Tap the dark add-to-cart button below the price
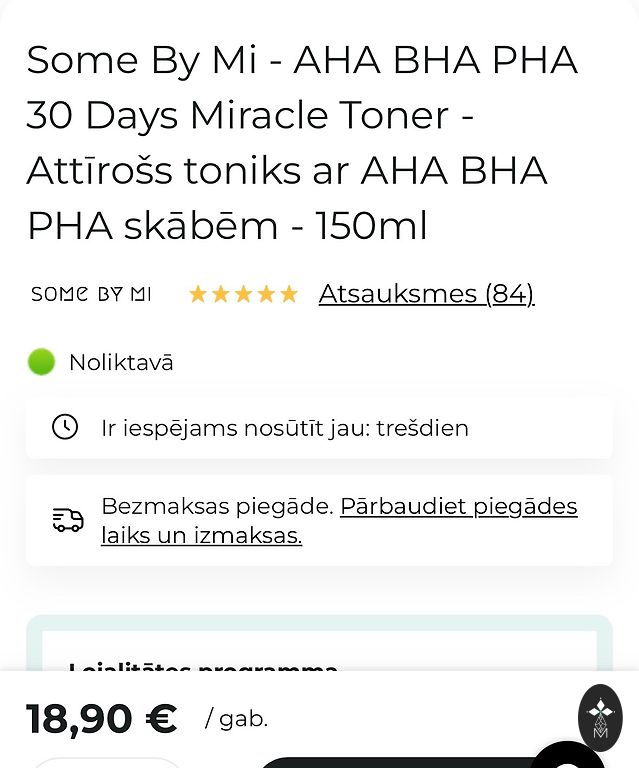The image size is (639, 768). click(390, 763)
